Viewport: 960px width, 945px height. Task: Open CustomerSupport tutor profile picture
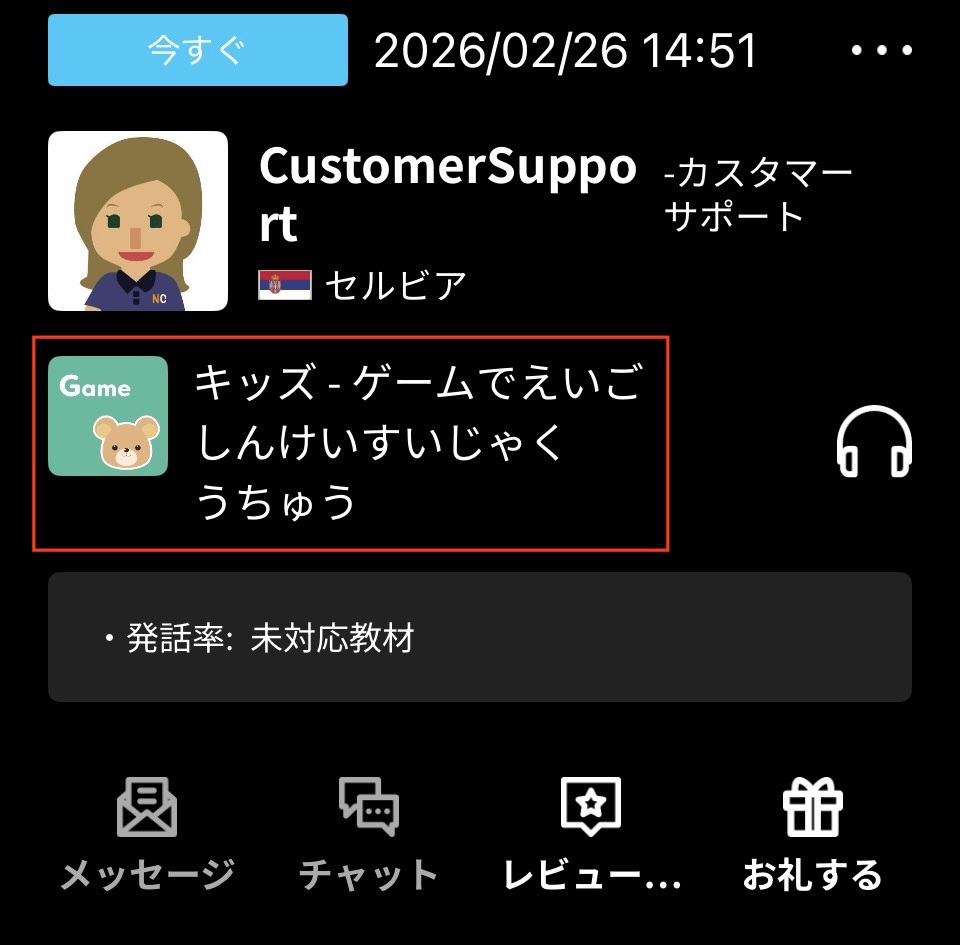[x=138, y=221]
